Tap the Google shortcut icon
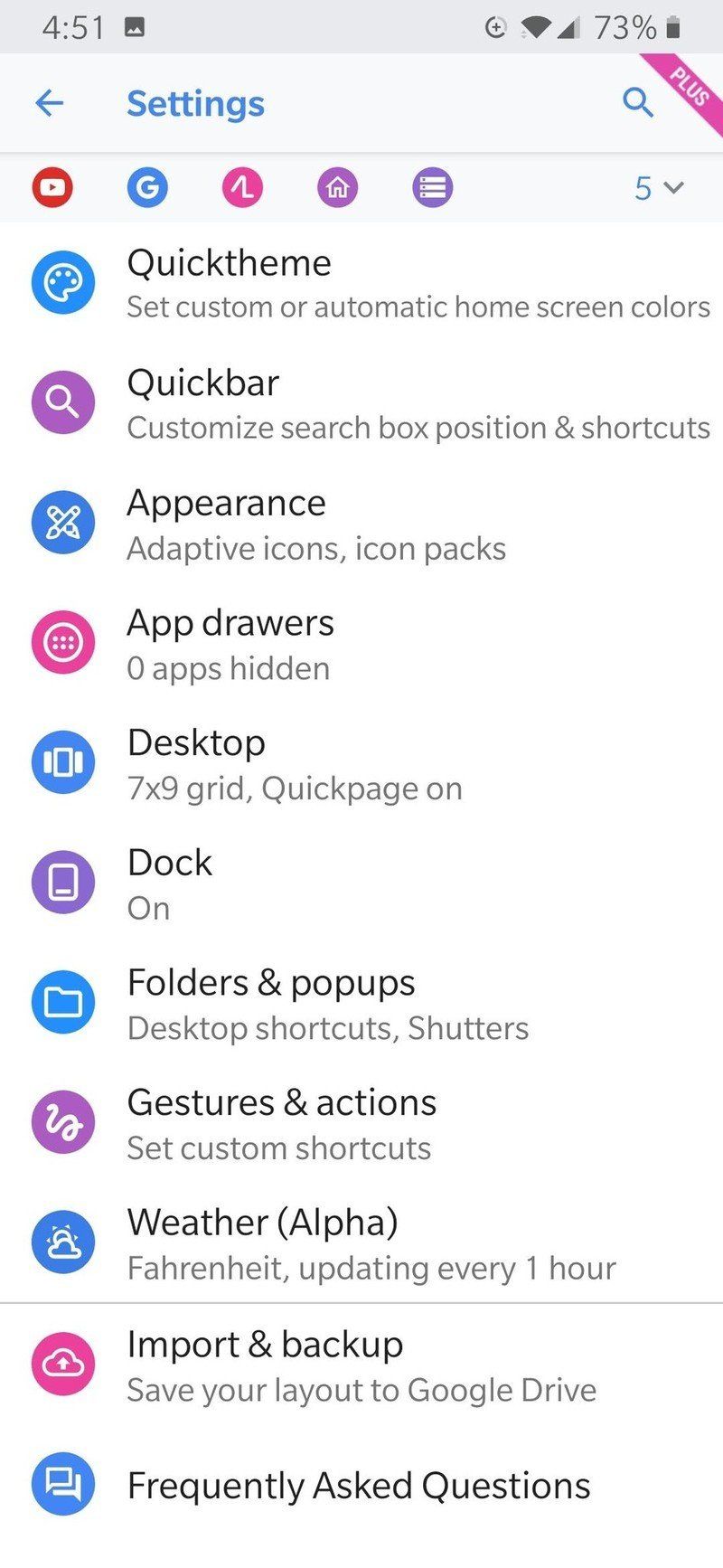 point(147,187)
